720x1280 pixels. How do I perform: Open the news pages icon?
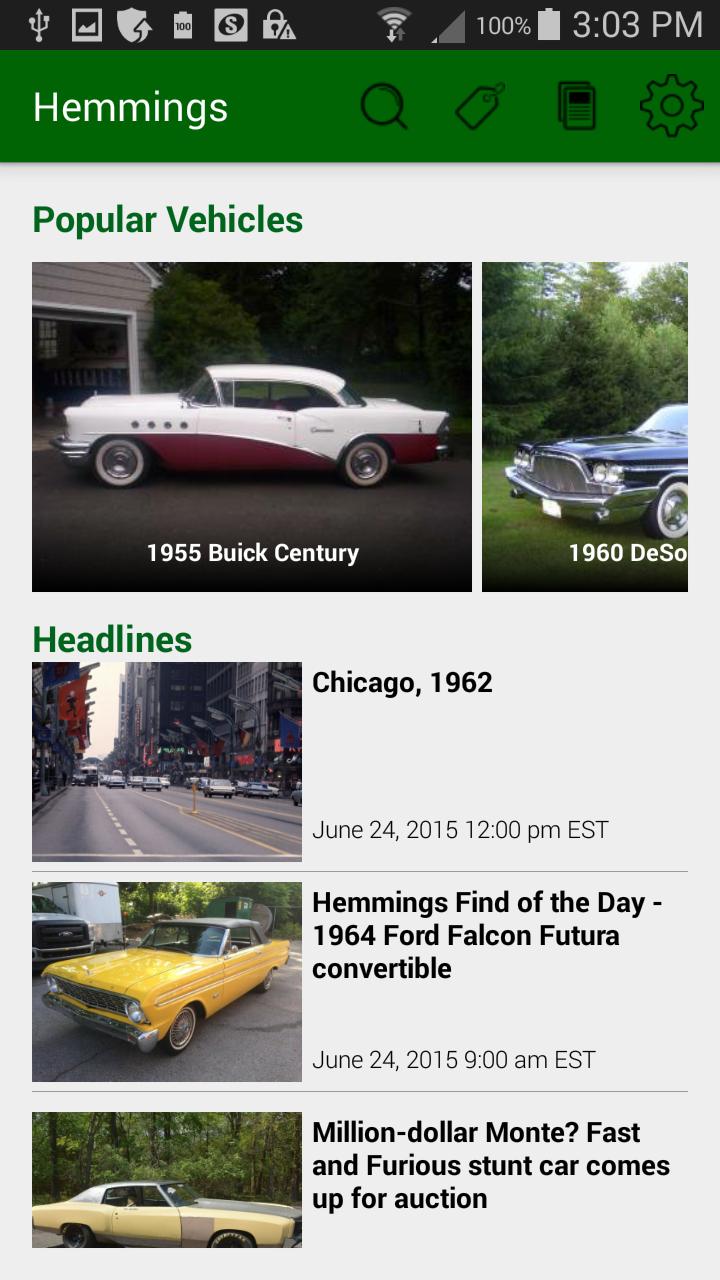[576, 106]
